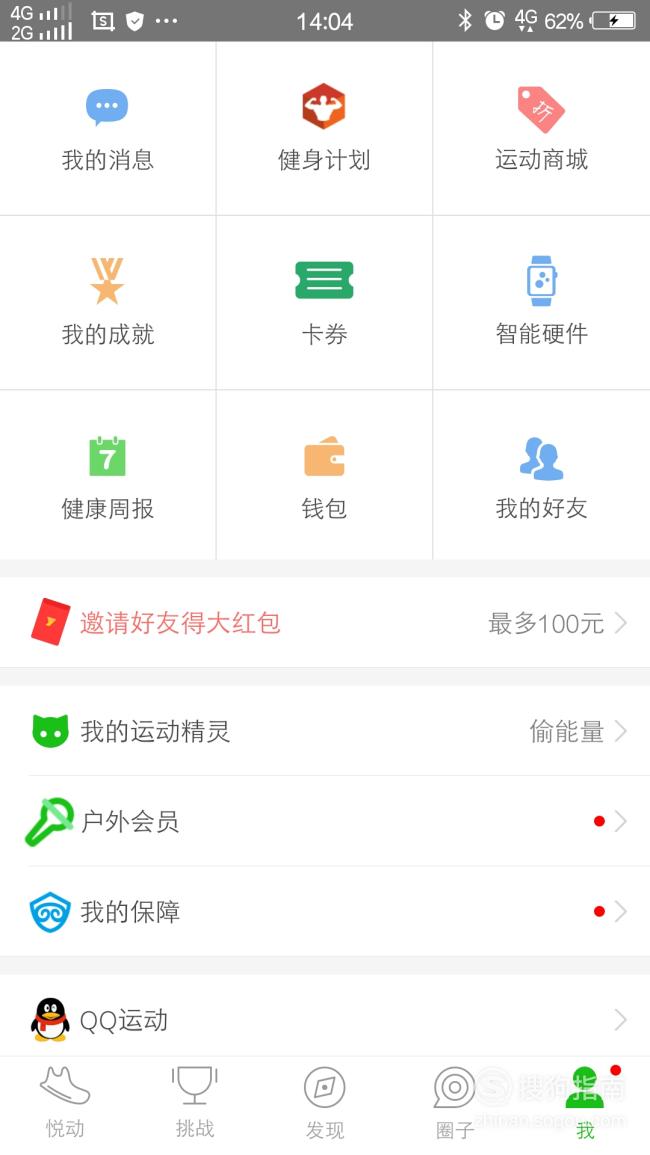650x1155 pixels.
Task: Switch to the 圈子 circles tab
Action: [x=455, y=1103]
